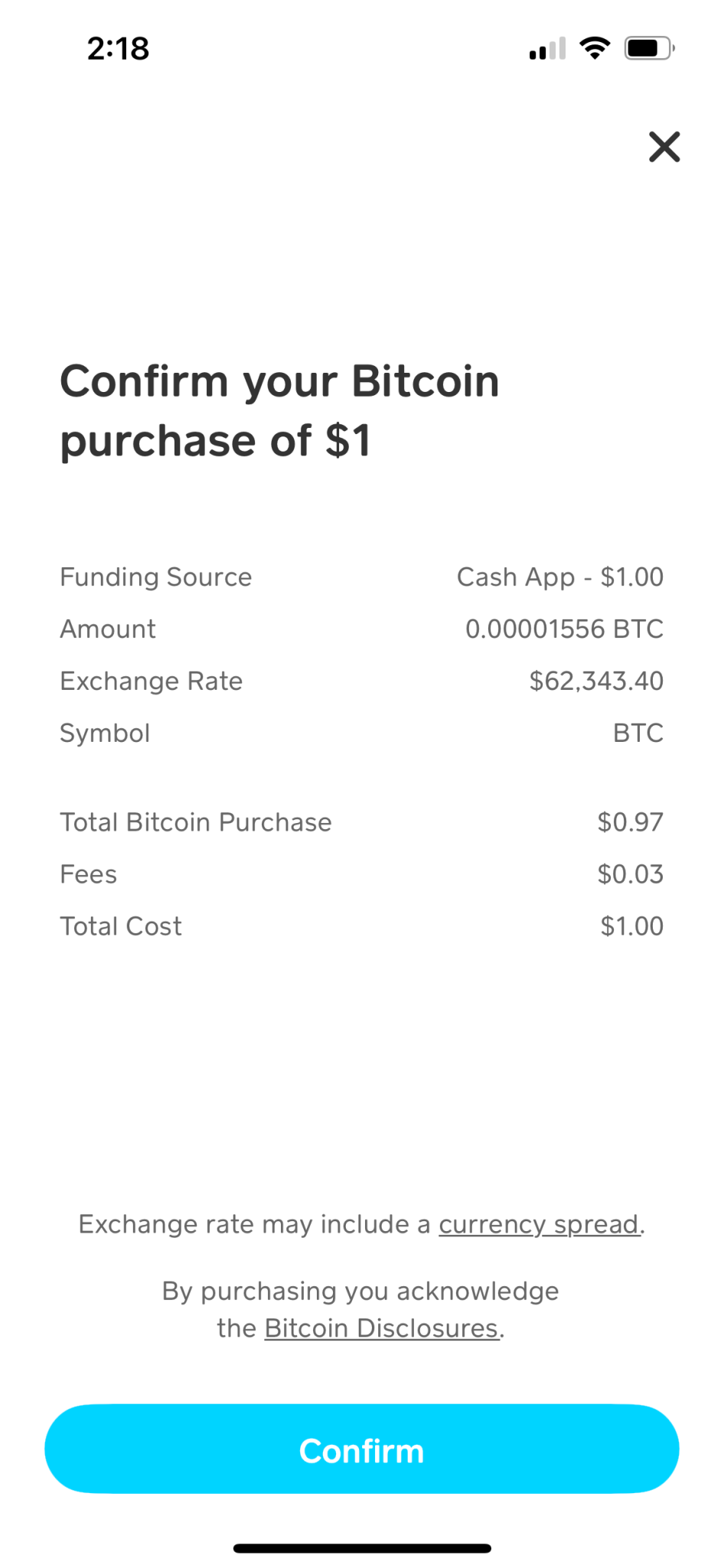This screenshot has width=724, height=1568.
Task: Tap the BTC symbol value
Action: click(x=637, y=733)
